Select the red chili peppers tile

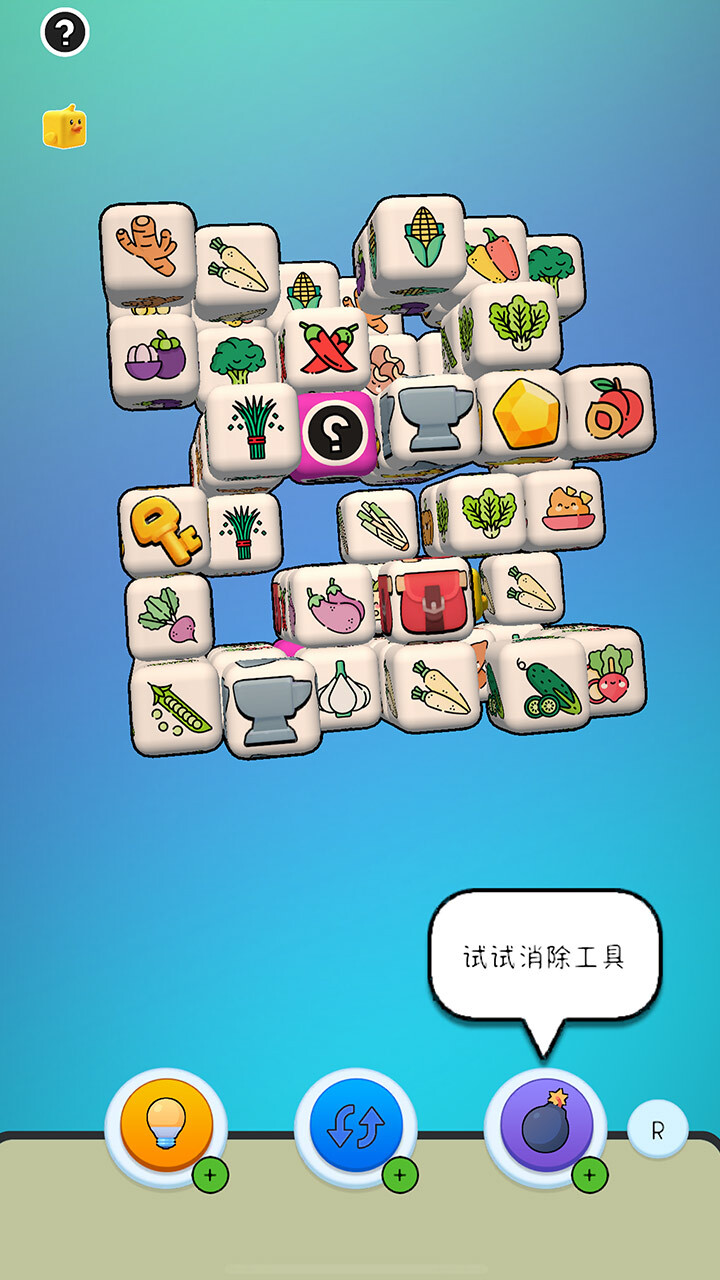coord(325,349)
